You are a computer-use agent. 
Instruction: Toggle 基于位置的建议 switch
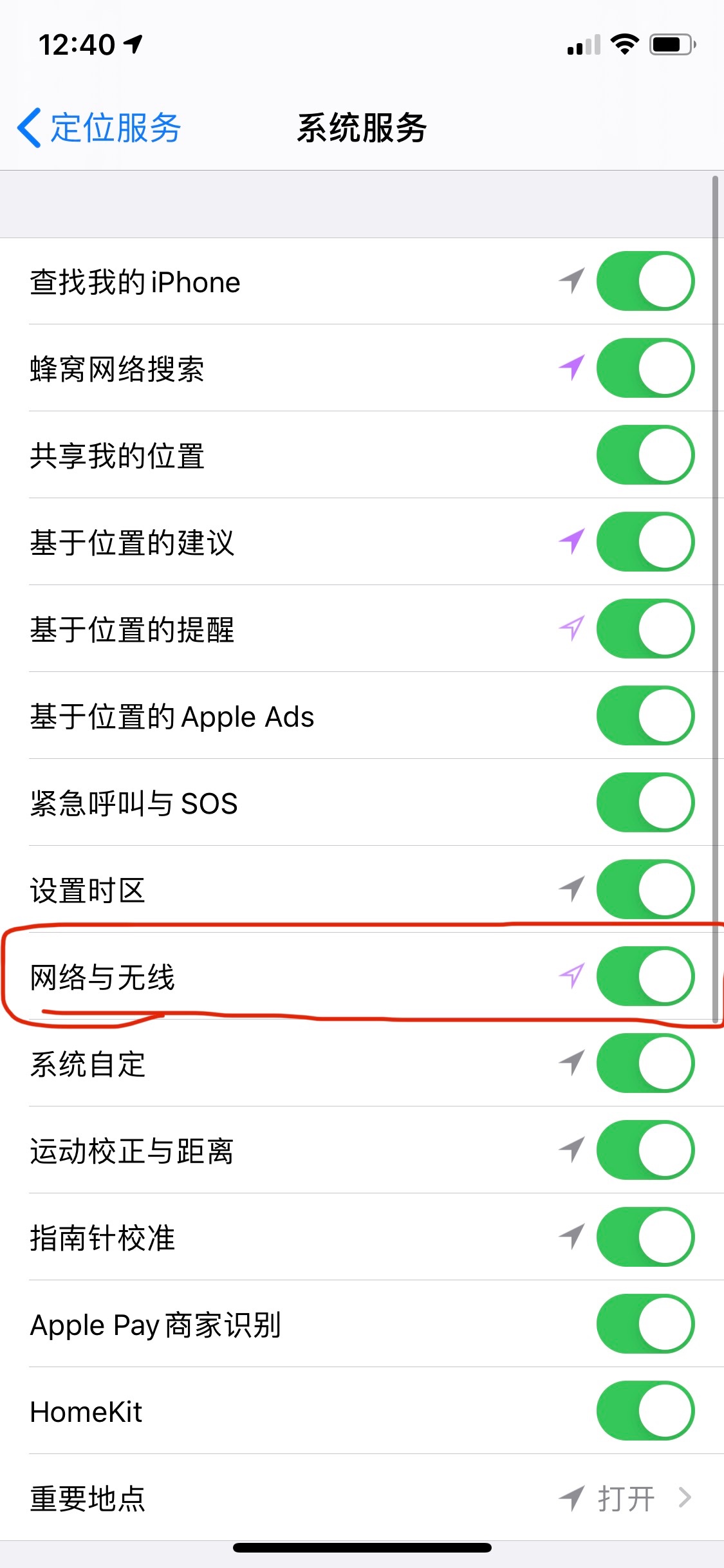coord(645,542)
